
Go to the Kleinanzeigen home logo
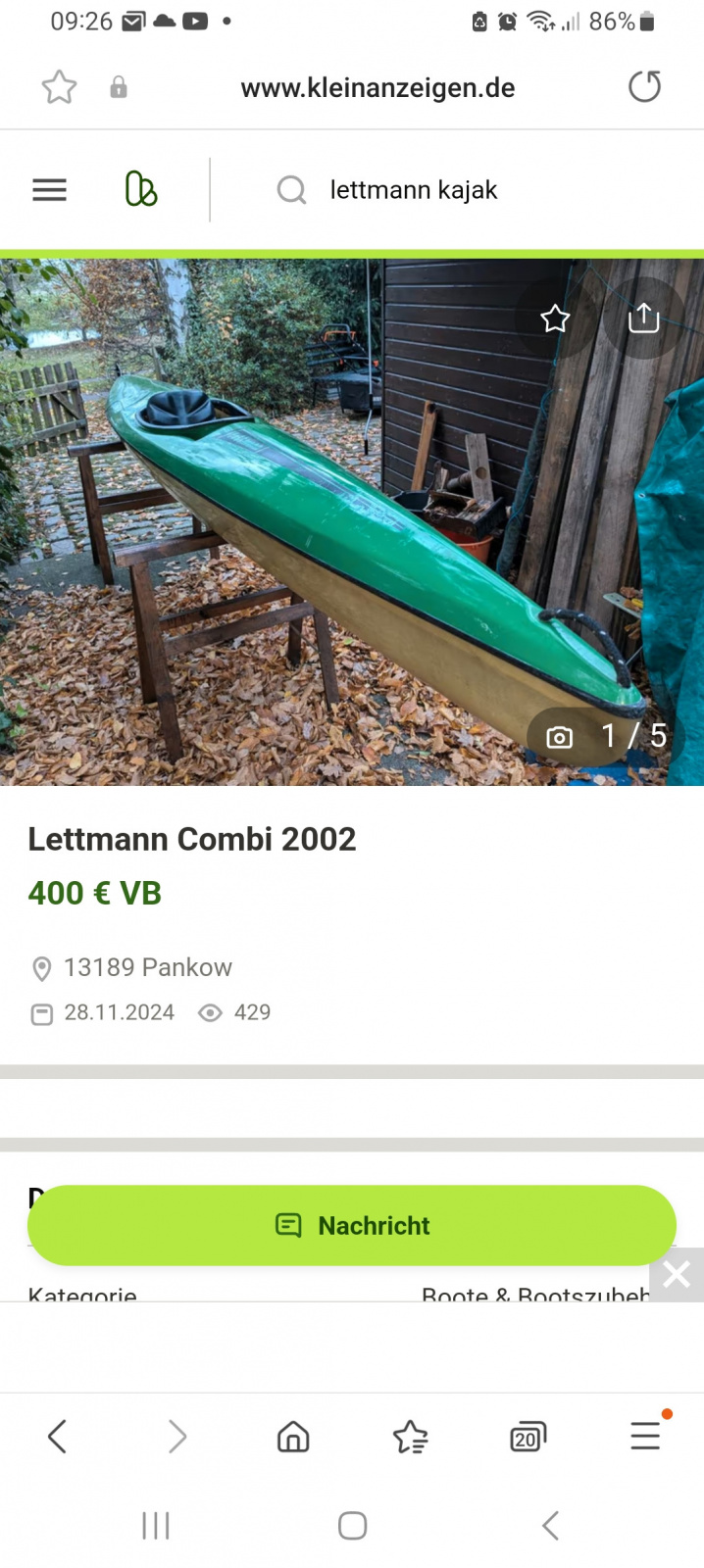[141, 189]
